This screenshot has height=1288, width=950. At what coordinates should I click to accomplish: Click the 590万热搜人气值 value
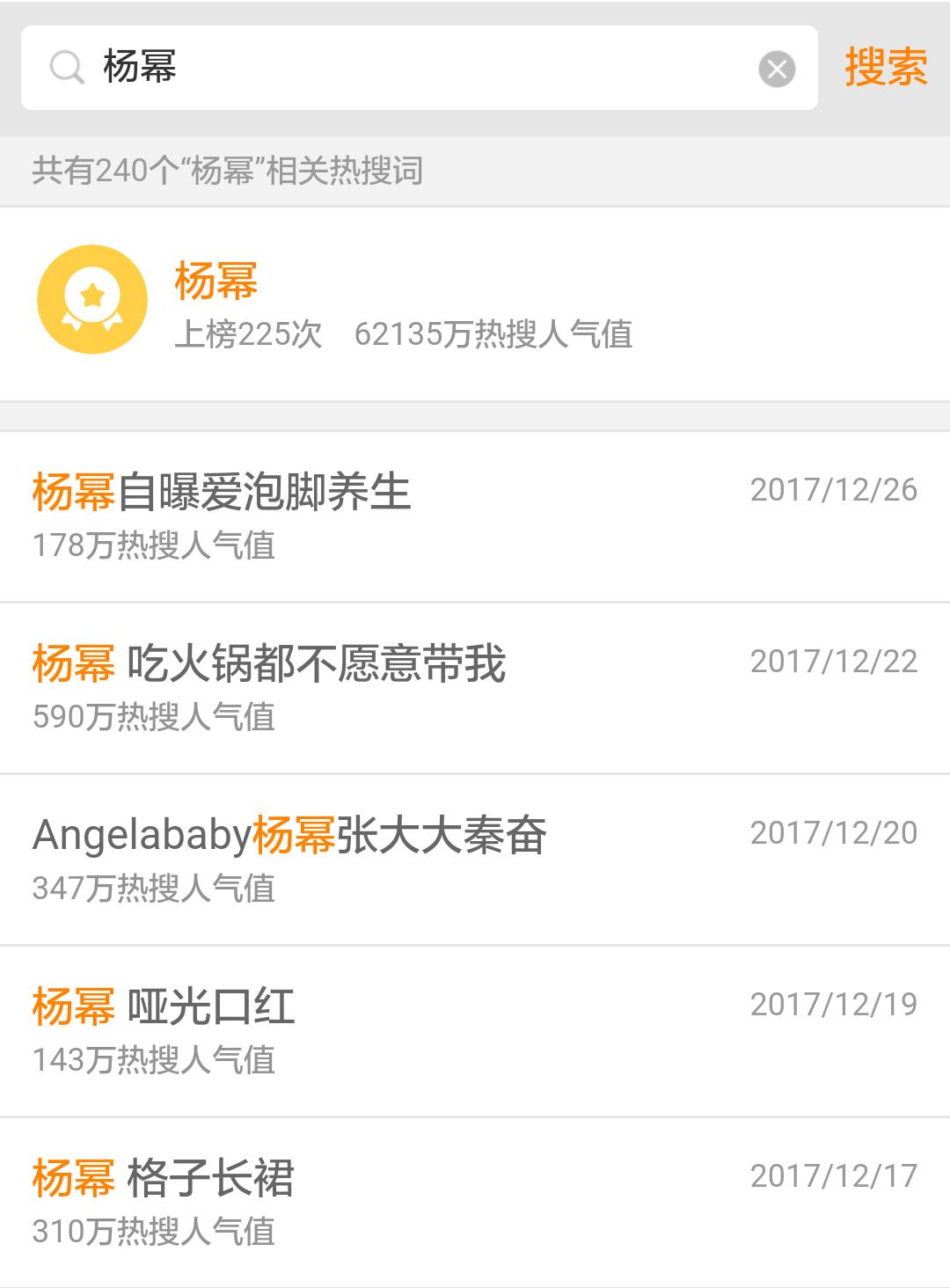[x=154, y=715]
